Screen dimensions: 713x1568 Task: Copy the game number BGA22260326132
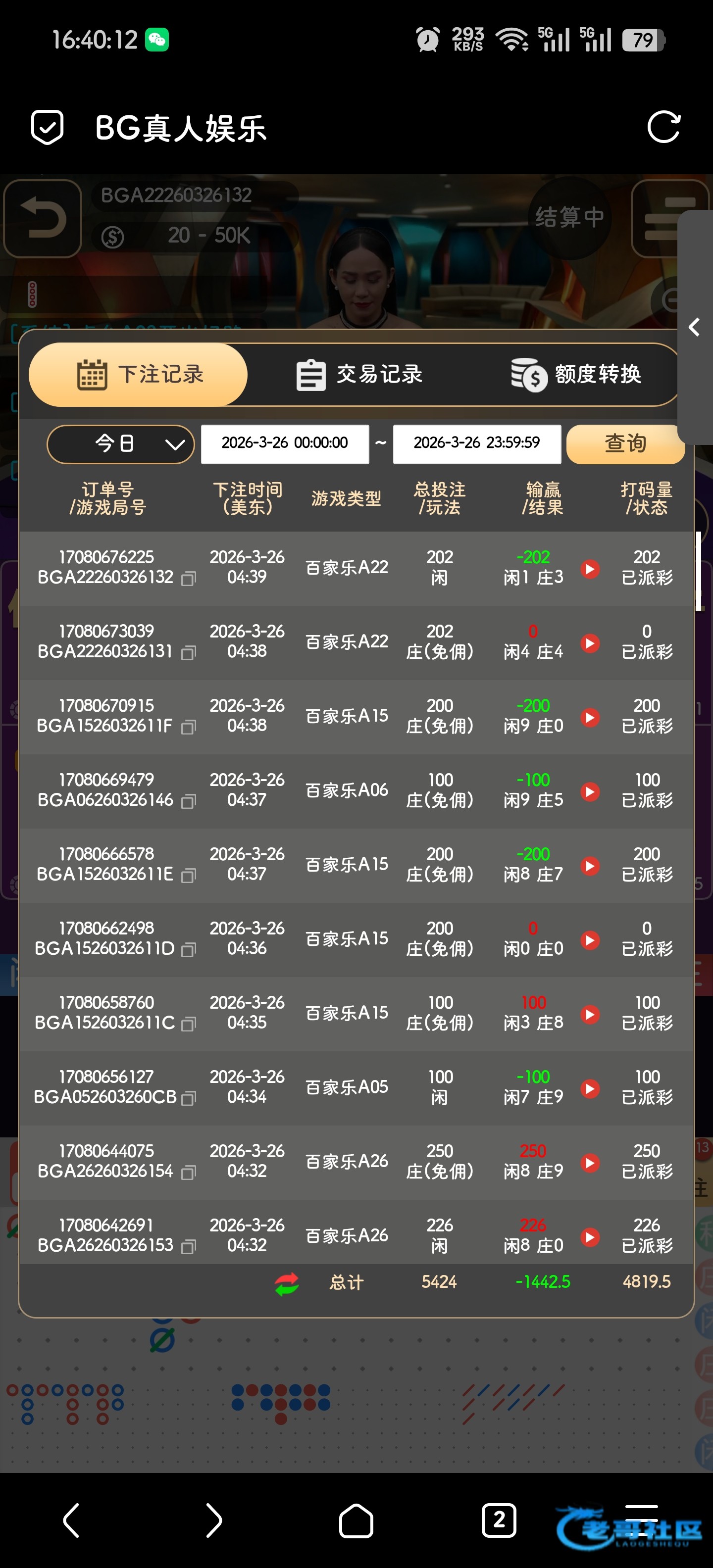189,578
